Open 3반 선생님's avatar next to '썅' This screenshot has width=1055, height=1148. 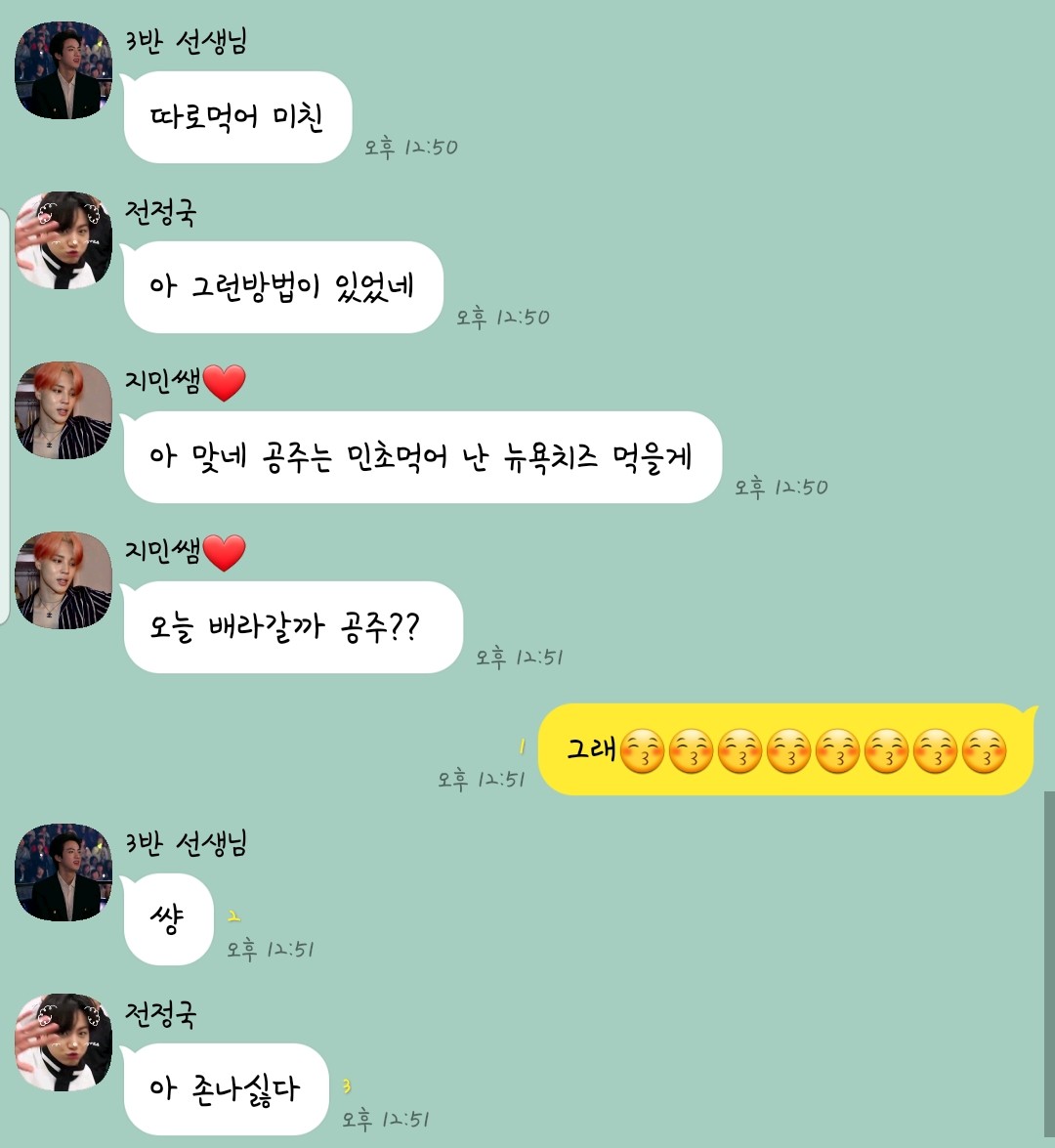[63, 872]
